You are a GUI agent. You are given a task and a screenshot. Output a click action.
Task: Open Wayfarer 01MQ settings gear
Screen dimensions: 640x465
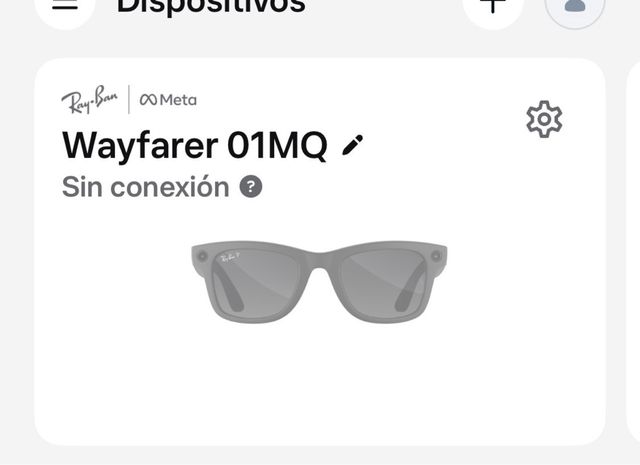tap(544, 120)
